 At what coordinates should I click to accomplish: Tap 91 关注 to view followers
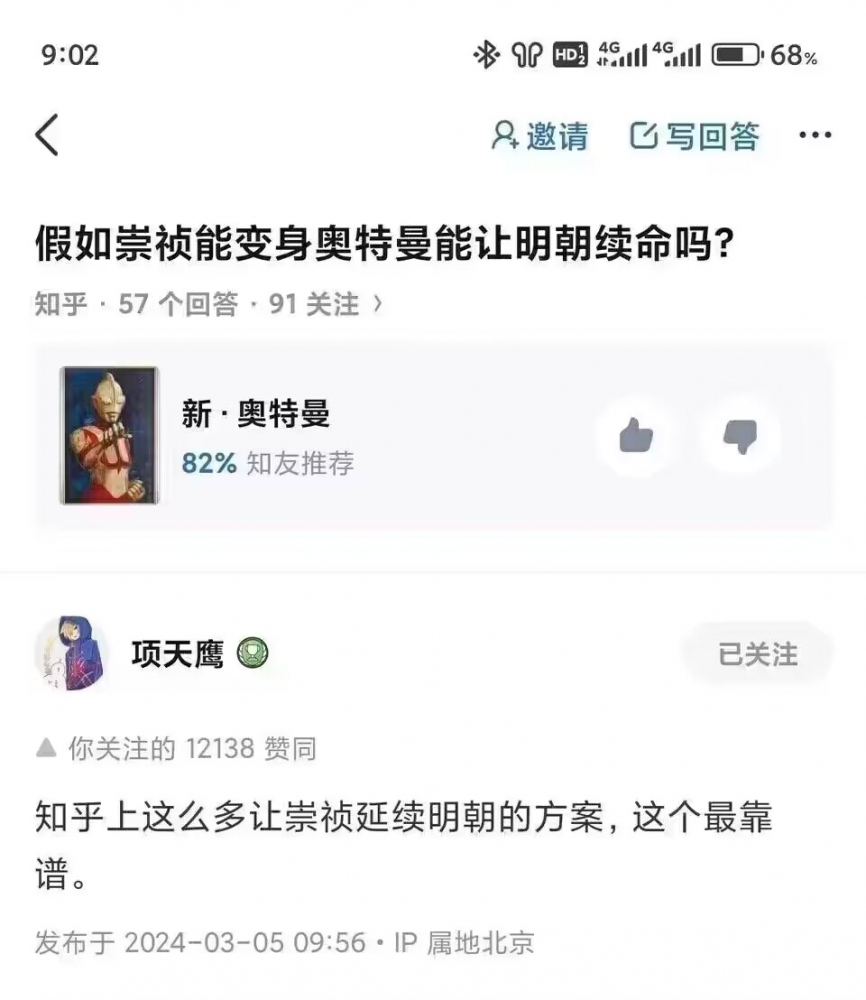coord(312,304)
